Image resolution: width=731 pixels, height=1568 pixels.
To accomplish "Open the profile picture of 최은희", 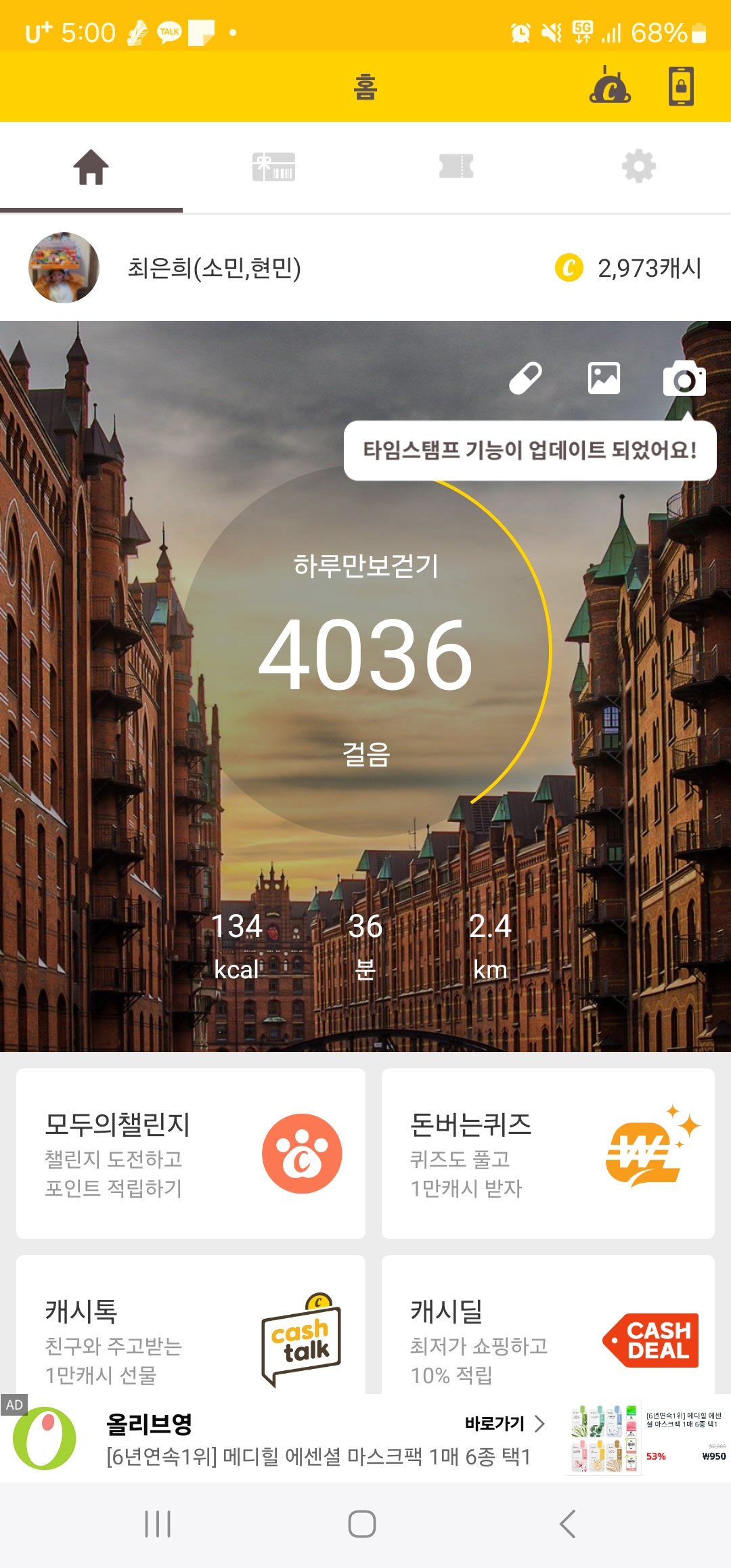I will [64, 268].
